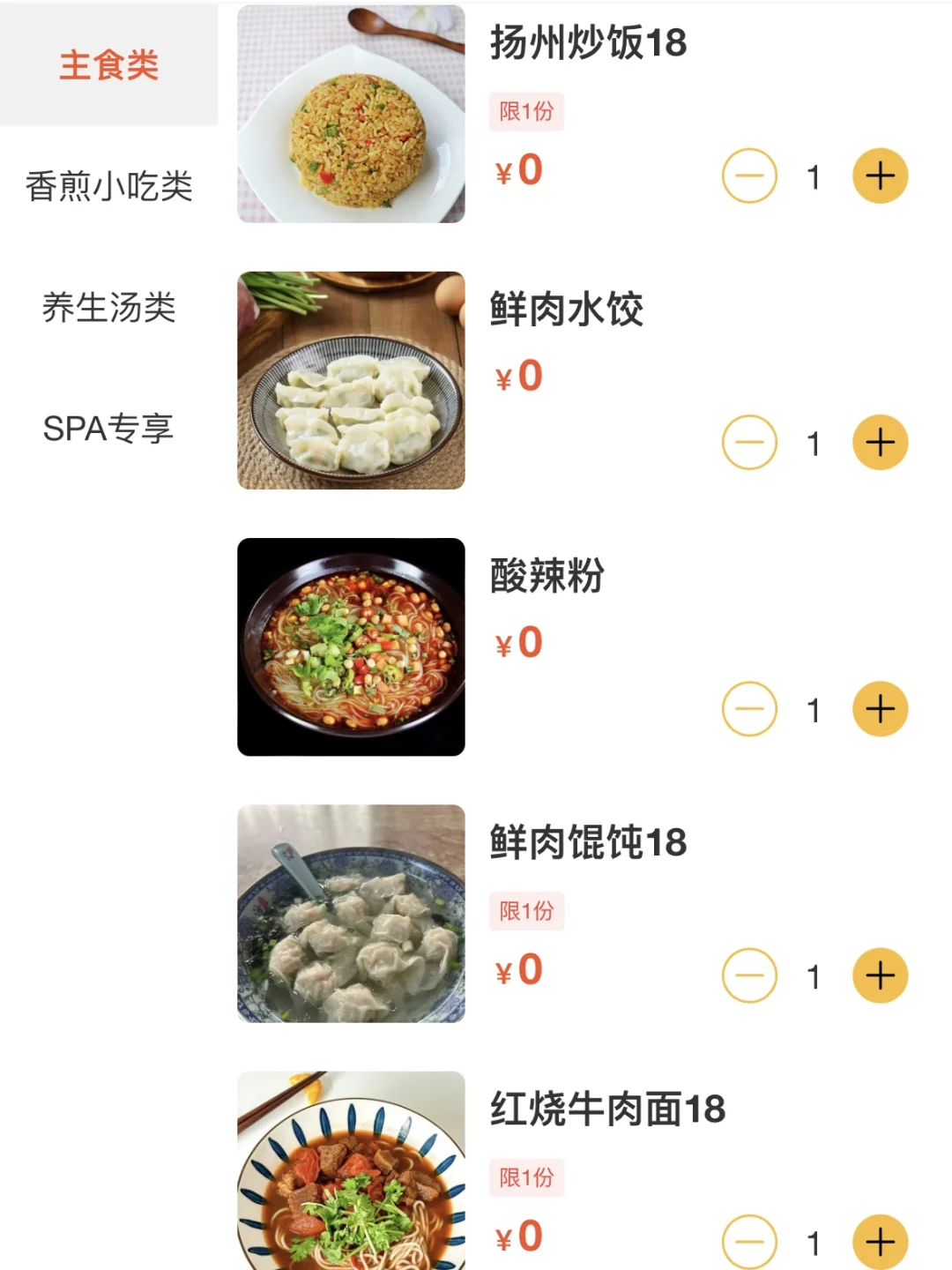The width and height of the screenshot is (952, 1270).
Task: Tap minus for 酸辣粉
Action: 749,709
